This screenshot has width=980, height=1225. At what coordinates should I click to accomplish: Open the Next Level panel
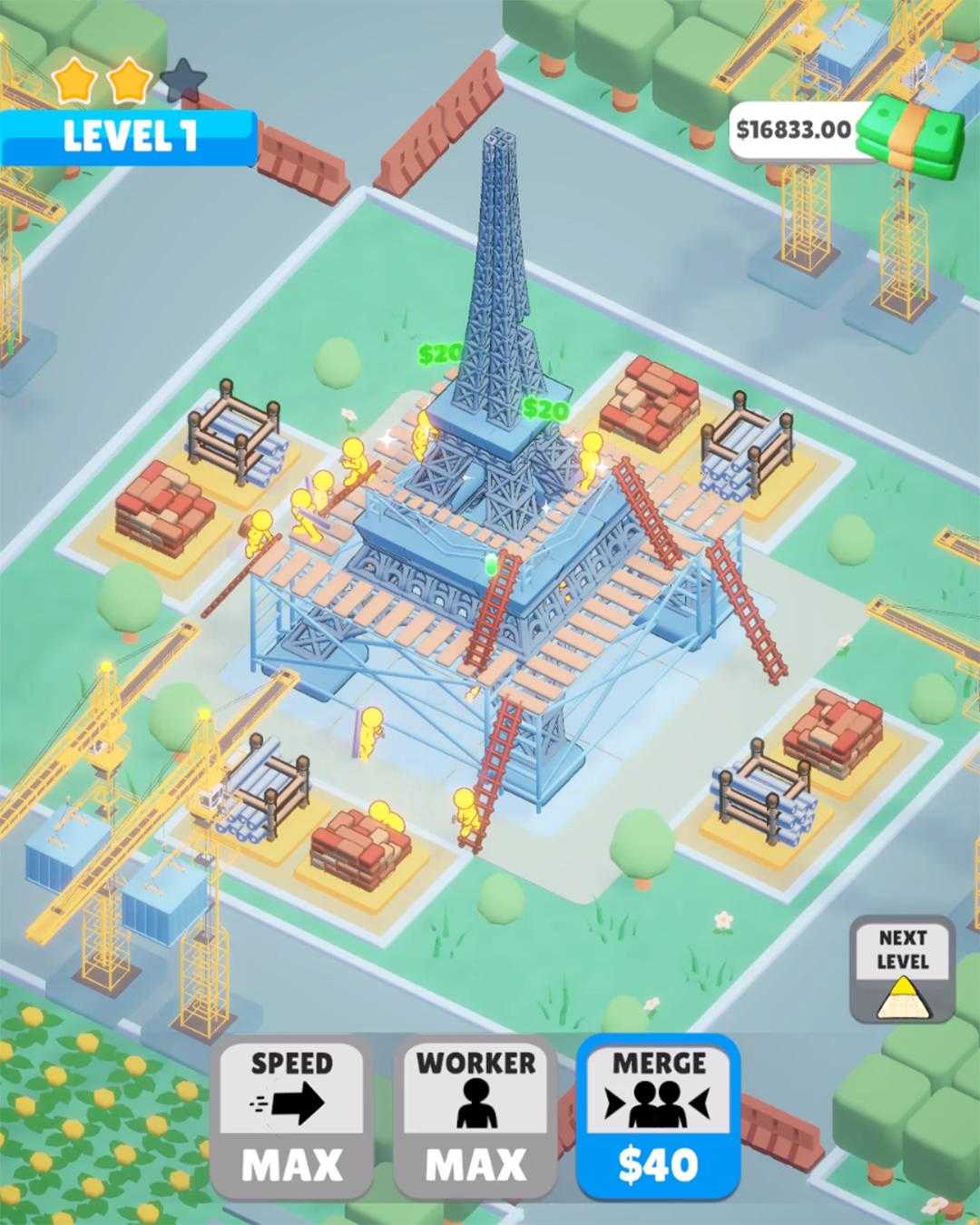point(901,964)
